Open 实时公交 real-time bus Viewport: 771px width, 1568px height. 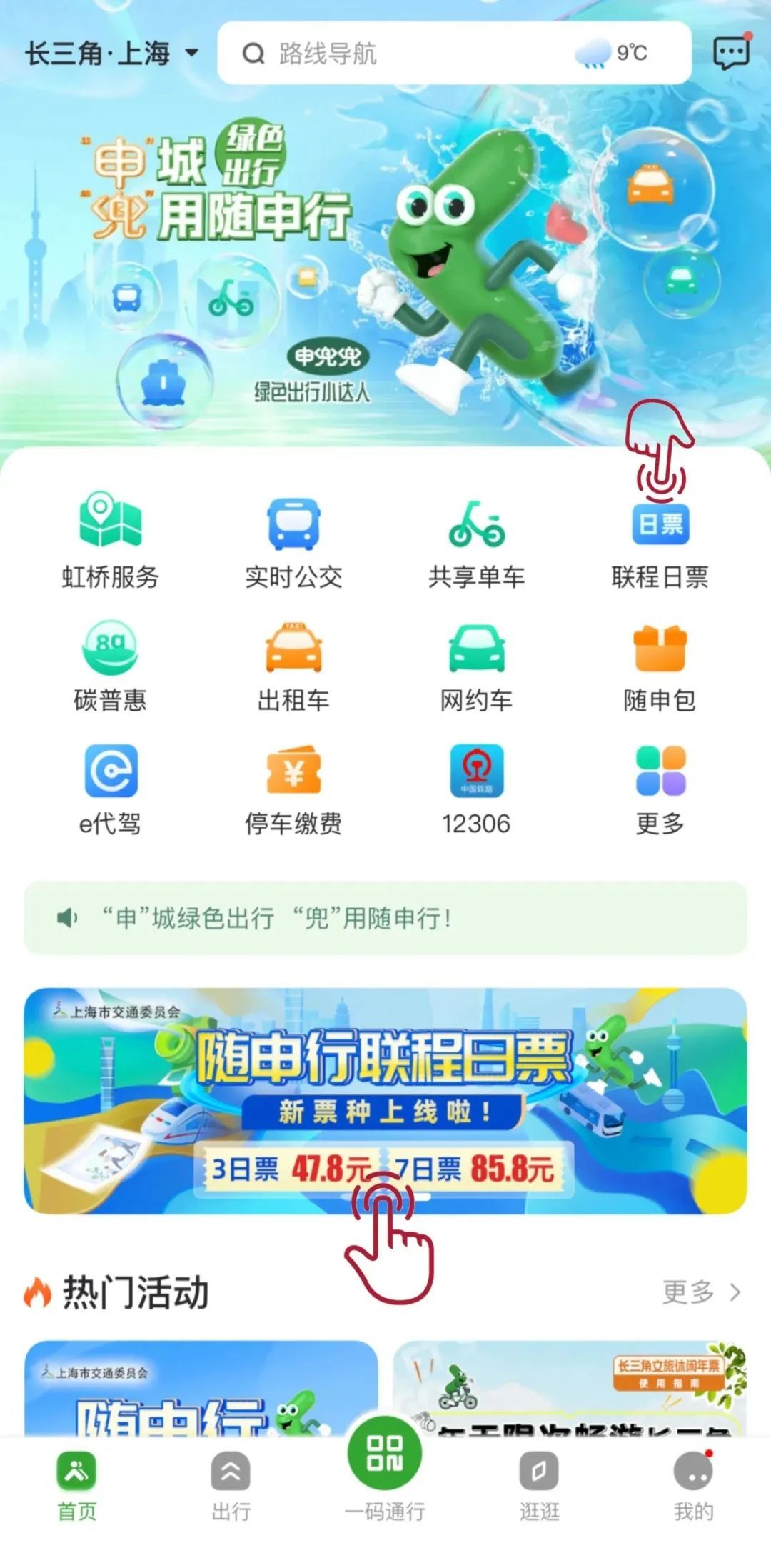(293, 541)
